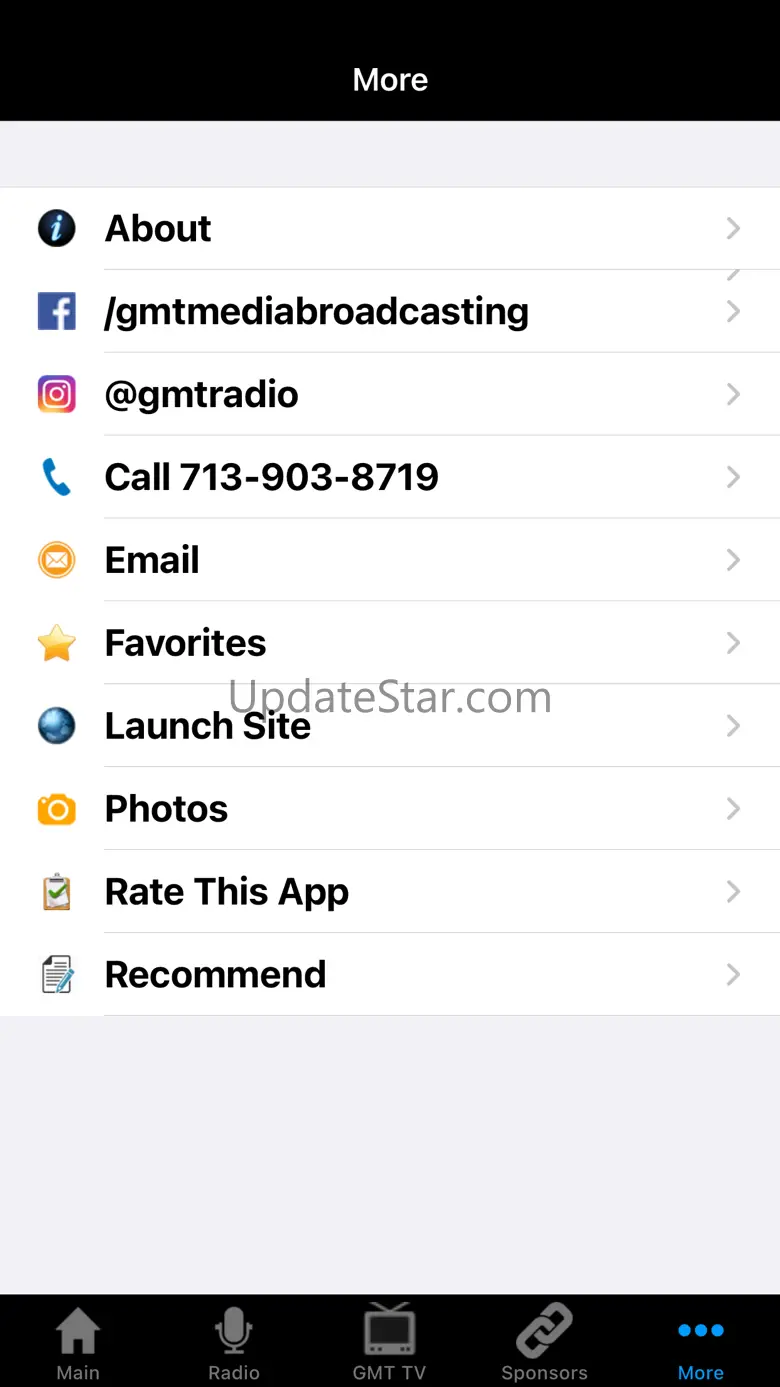
Task: Open Recommend
Action: [x=390, y=975]
